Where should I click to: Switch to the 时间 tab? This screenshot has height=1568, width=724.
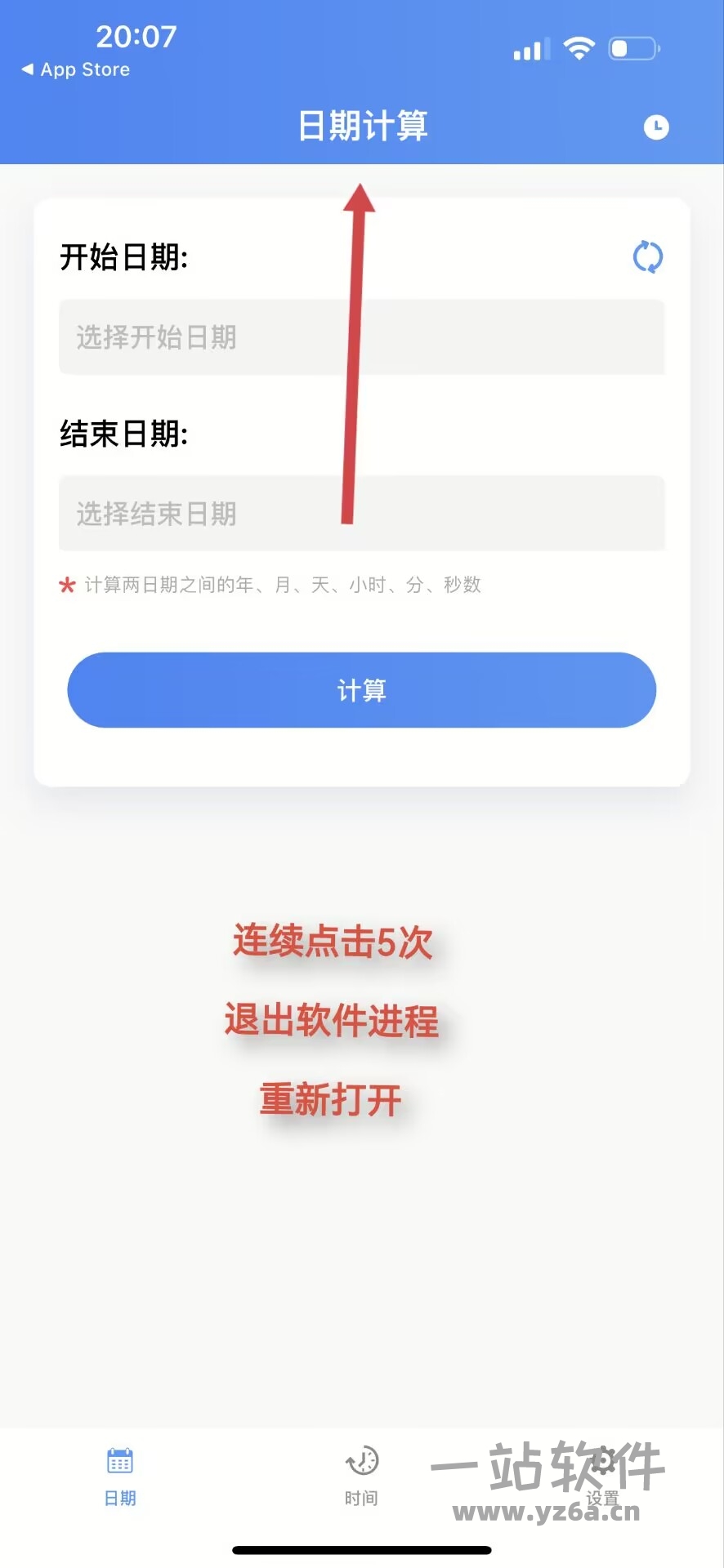coord(362,1476)
